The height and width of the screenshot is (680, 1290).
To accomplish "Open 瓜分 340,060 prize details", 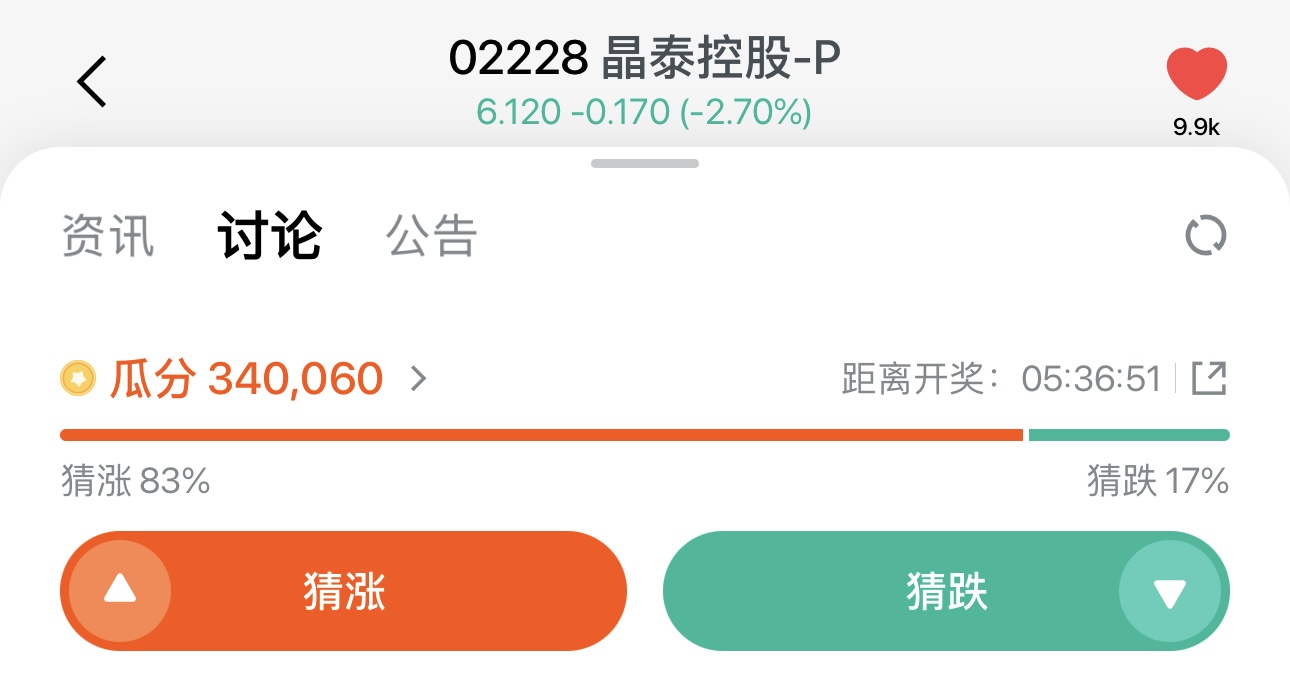I will pyautogui.click(x=246, y=379).
